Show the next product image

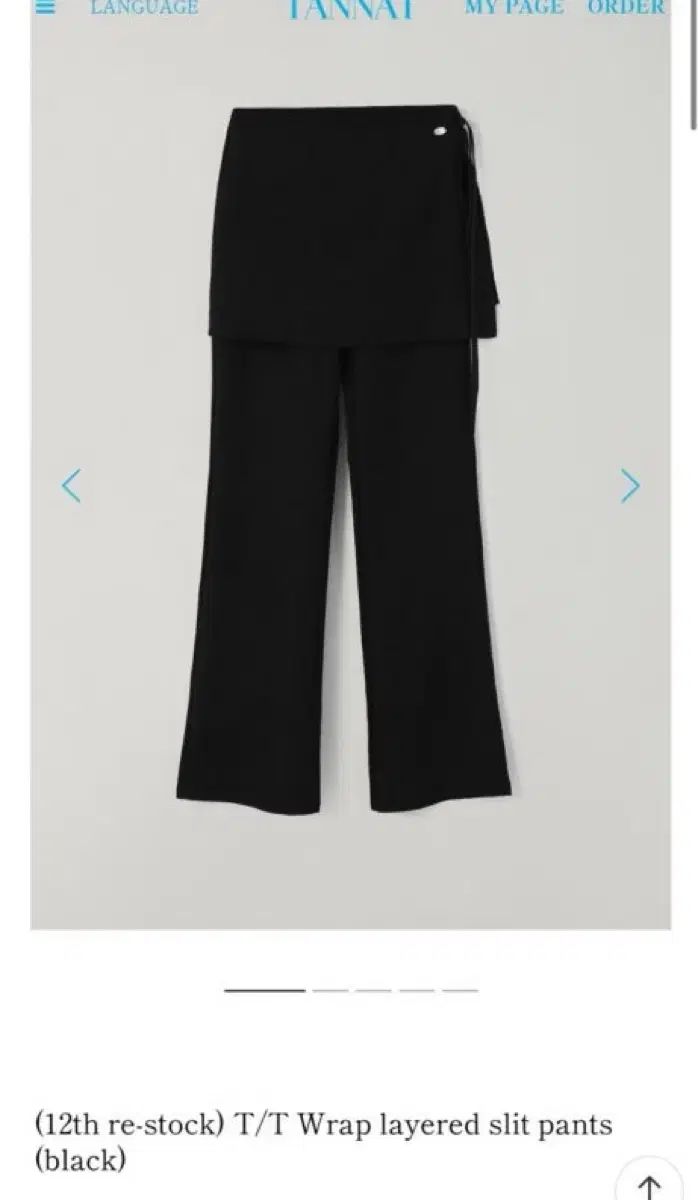click(630, 486)
